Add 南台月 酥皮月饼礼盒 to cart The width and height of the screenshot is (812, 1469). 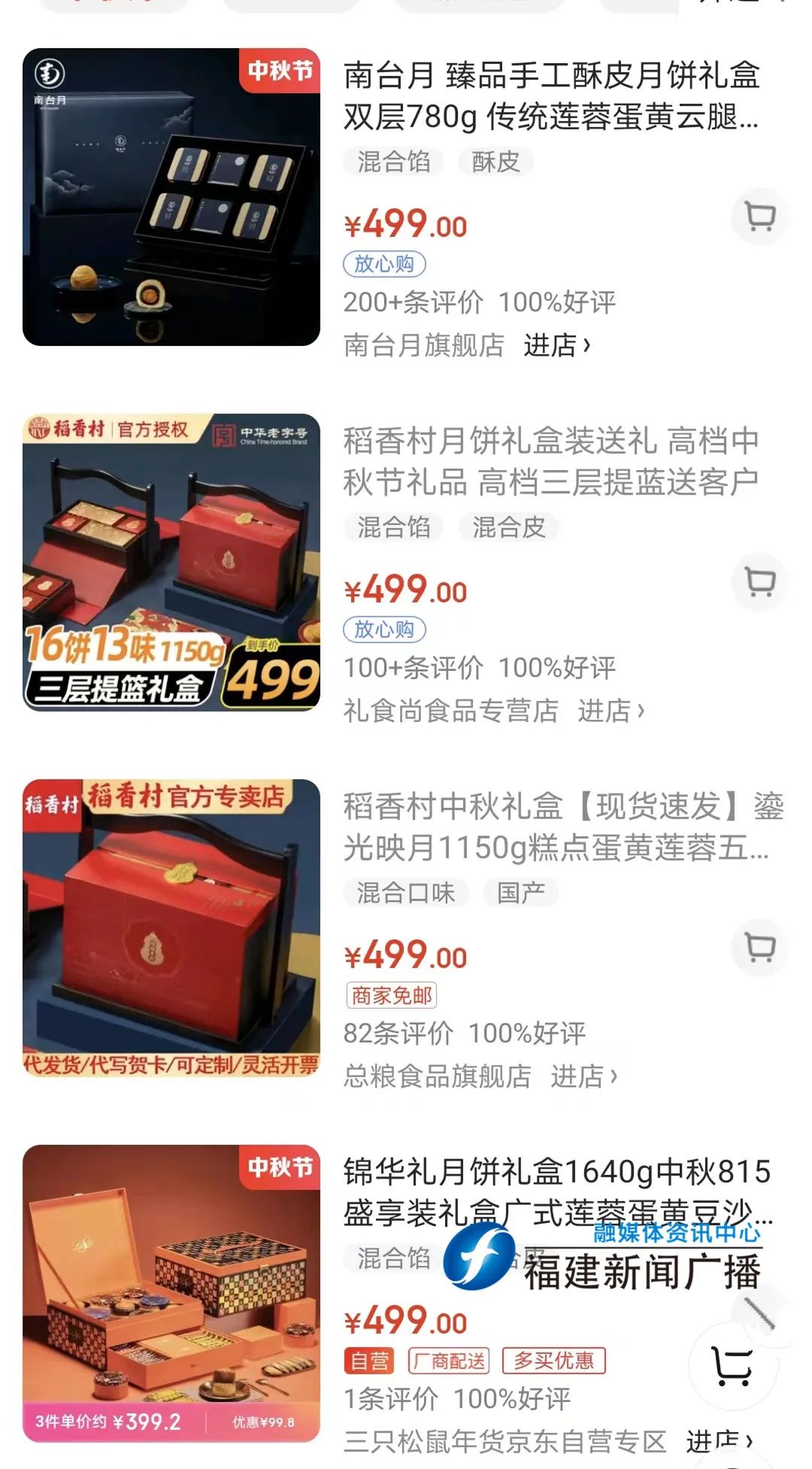pos(759,217)
